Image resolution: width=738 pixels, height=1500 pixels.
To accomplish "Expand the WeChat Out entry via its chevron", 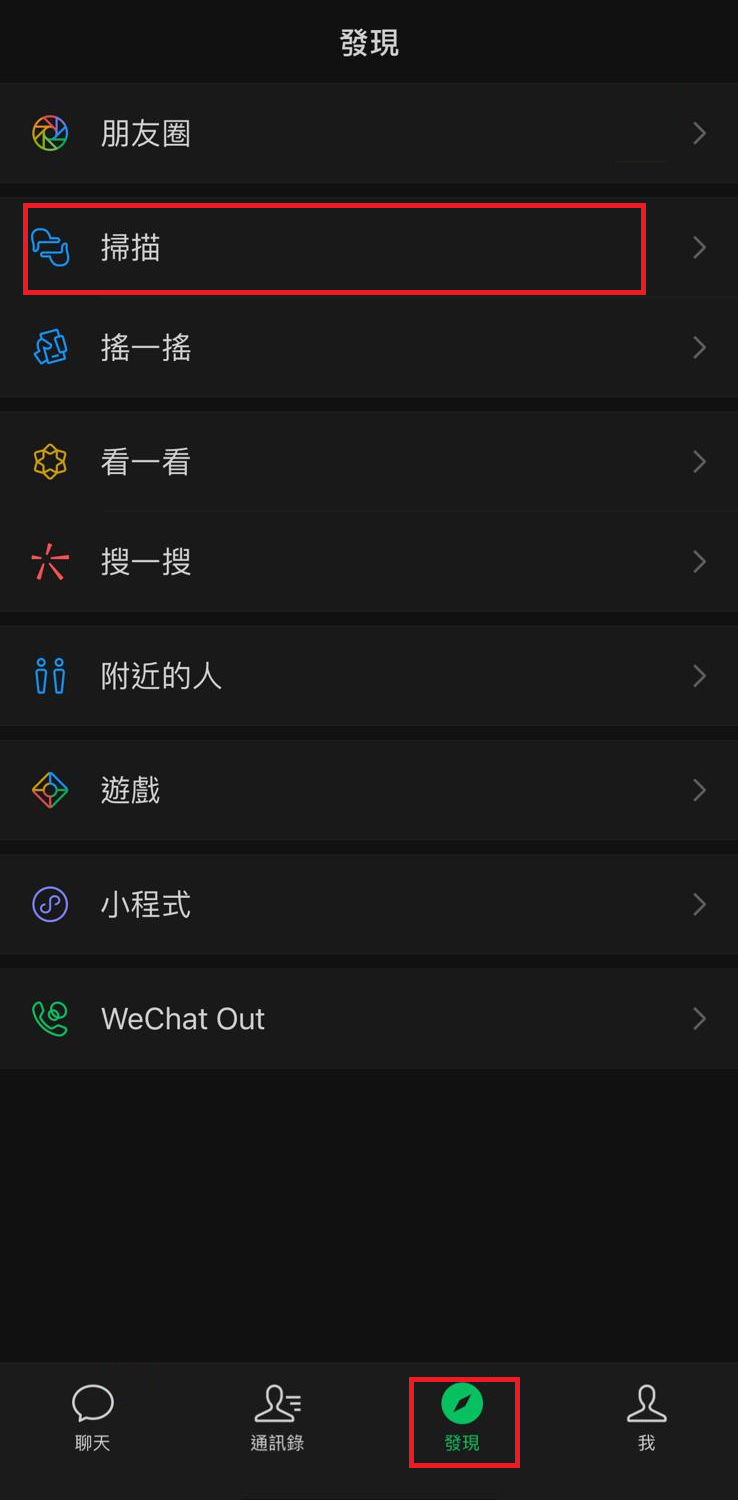I will point(698,1018).
